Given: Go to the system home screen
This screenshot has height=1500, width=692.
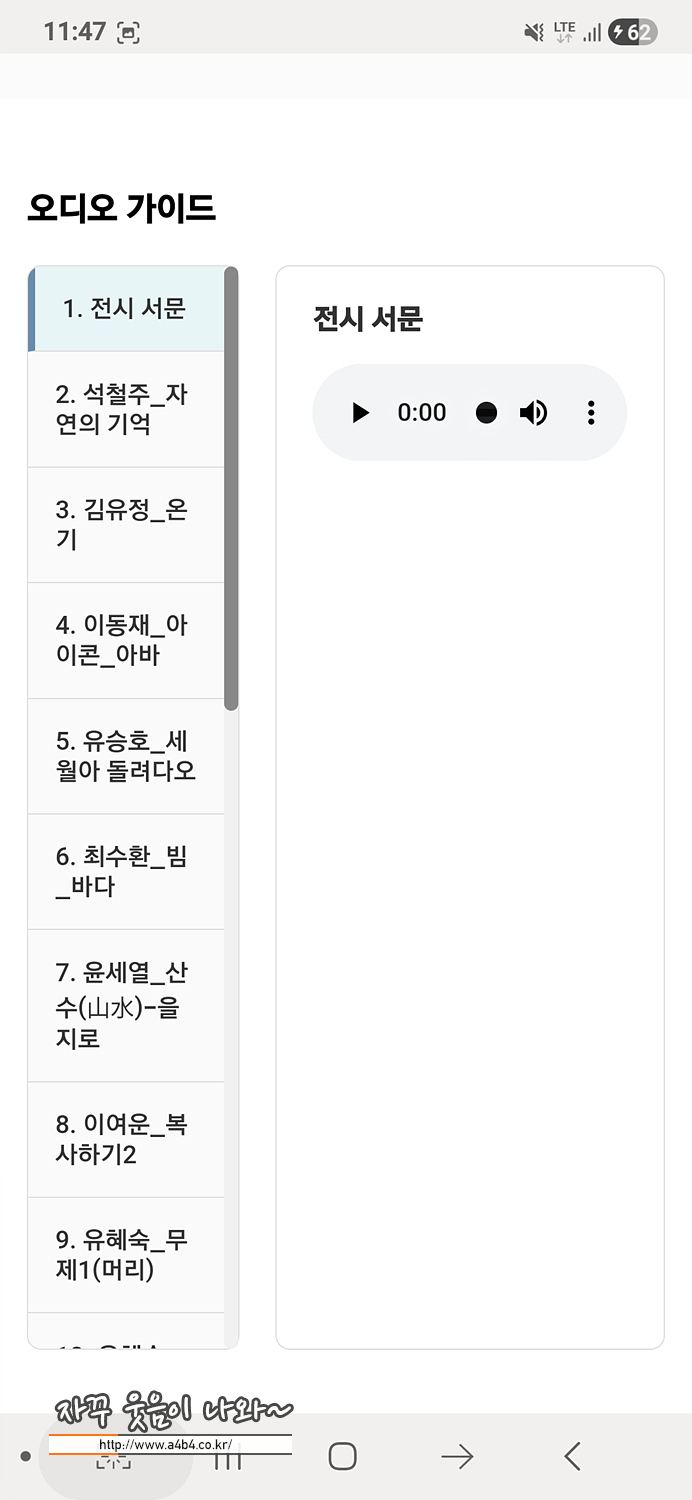Looking at the screenshot, I should pos(343,1456).
